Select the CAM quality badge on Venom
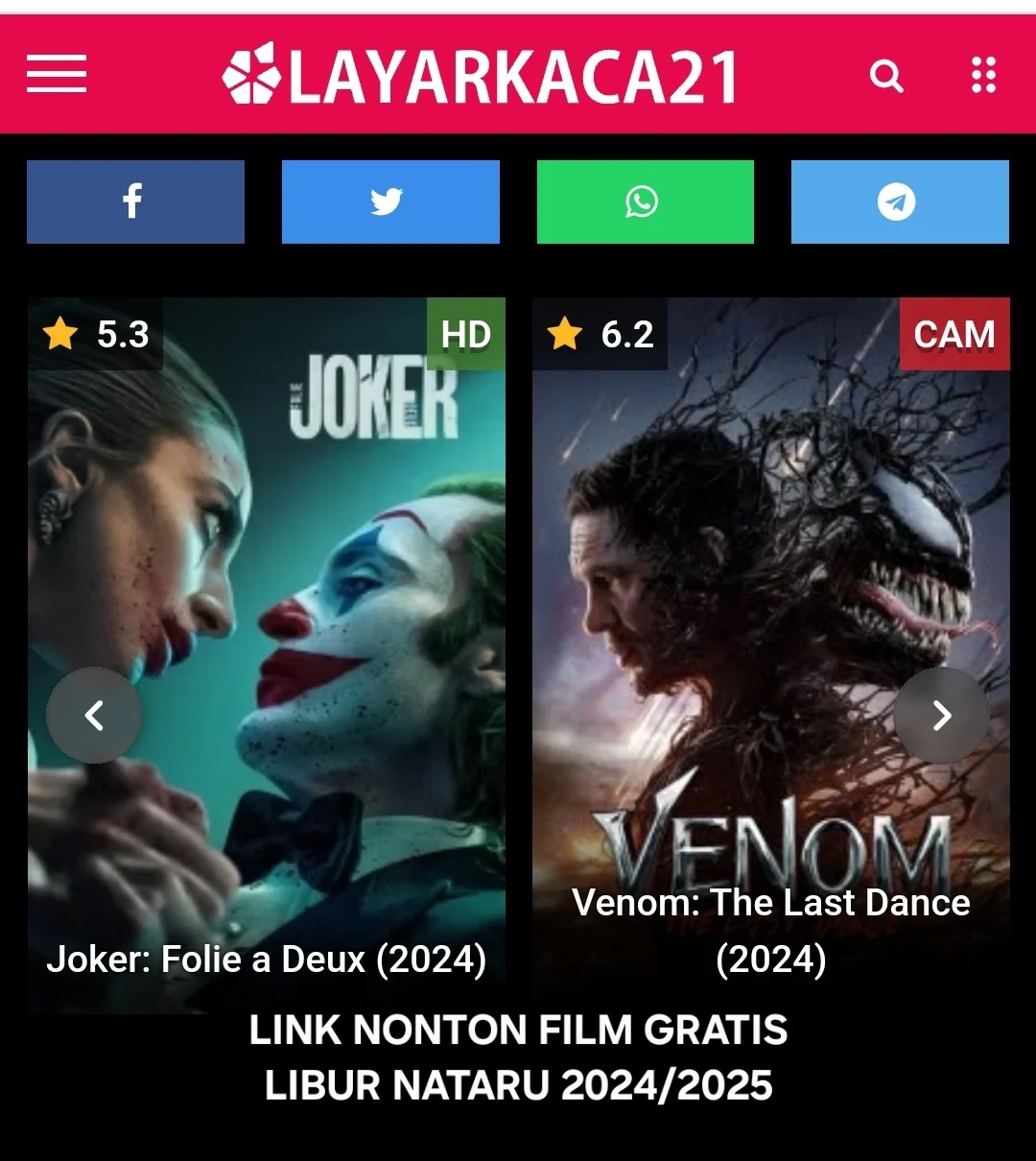Image resolution: width=1036 pixels, height=1161 pixels. coord(954,335)
